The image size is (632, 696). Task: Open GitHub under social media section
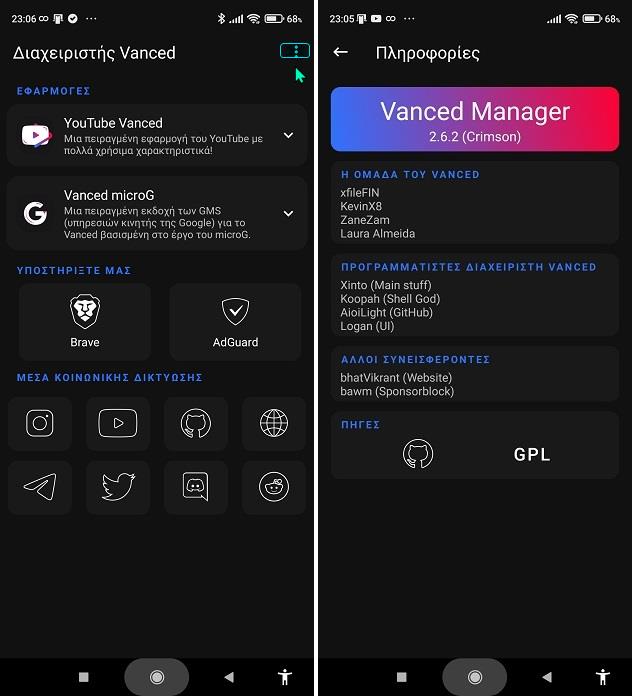[x=196, y=423]
